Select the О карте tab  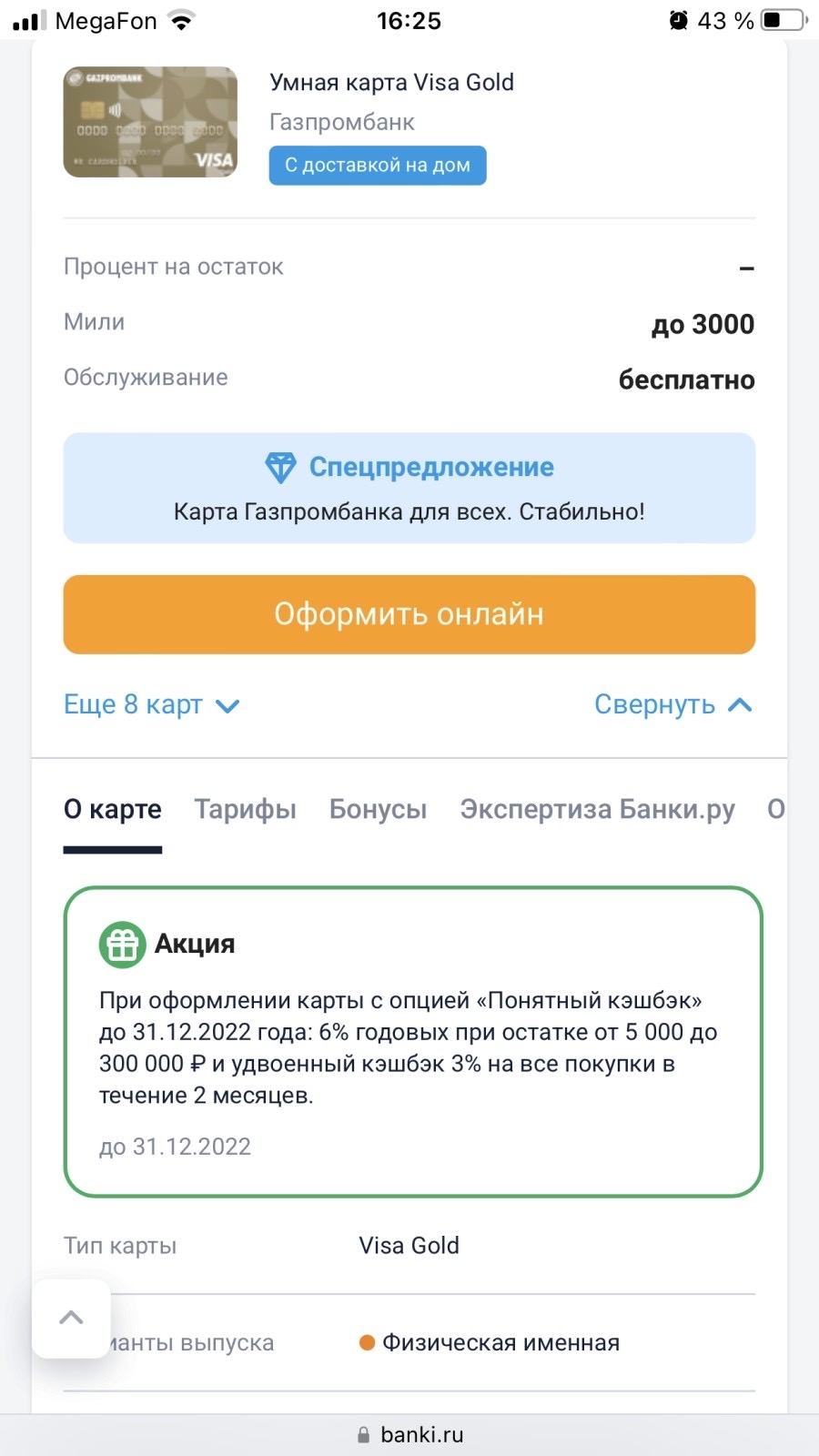pos(113,809)
